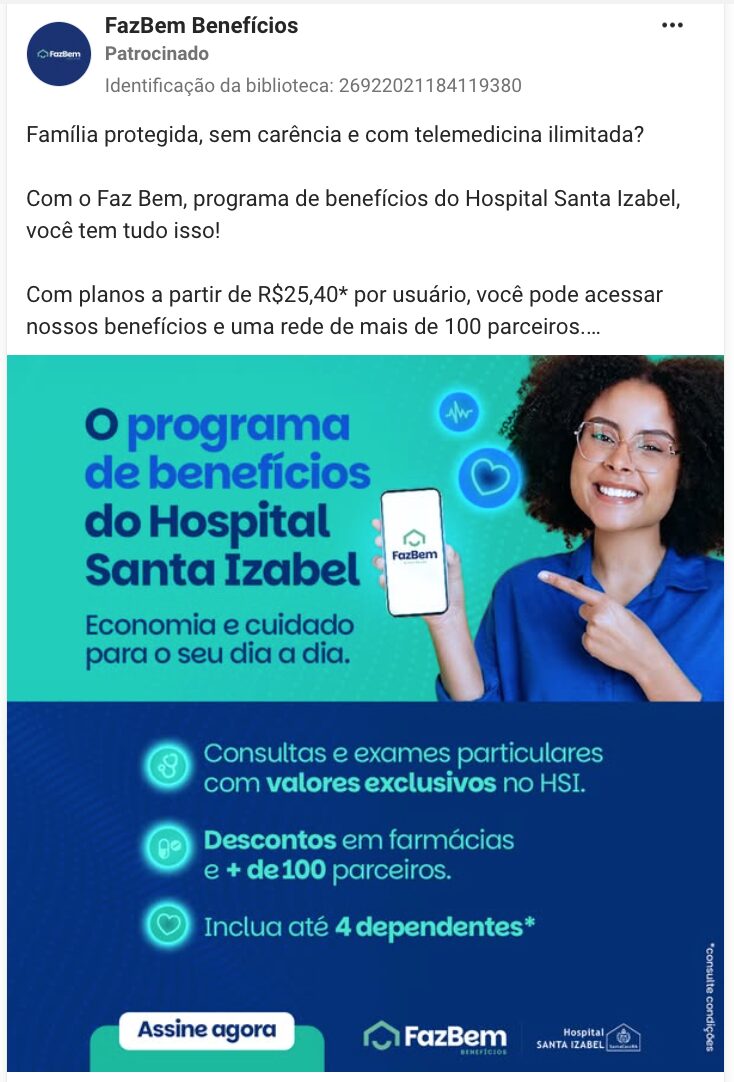
Task: Open the FazBem Benefícios profile picture
Action: [x=59, y=54]
